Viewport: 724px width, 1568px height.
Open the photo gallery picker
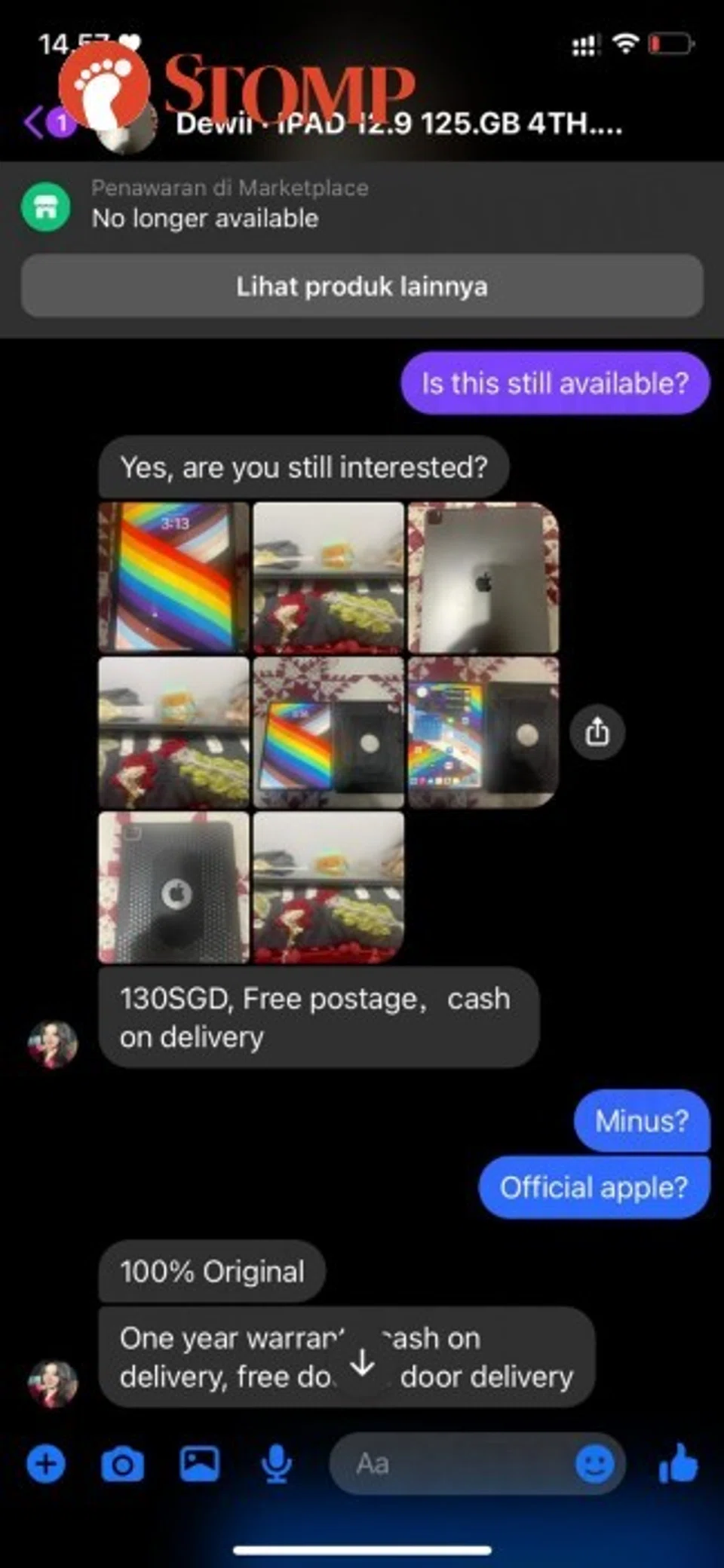[199, 1465]
